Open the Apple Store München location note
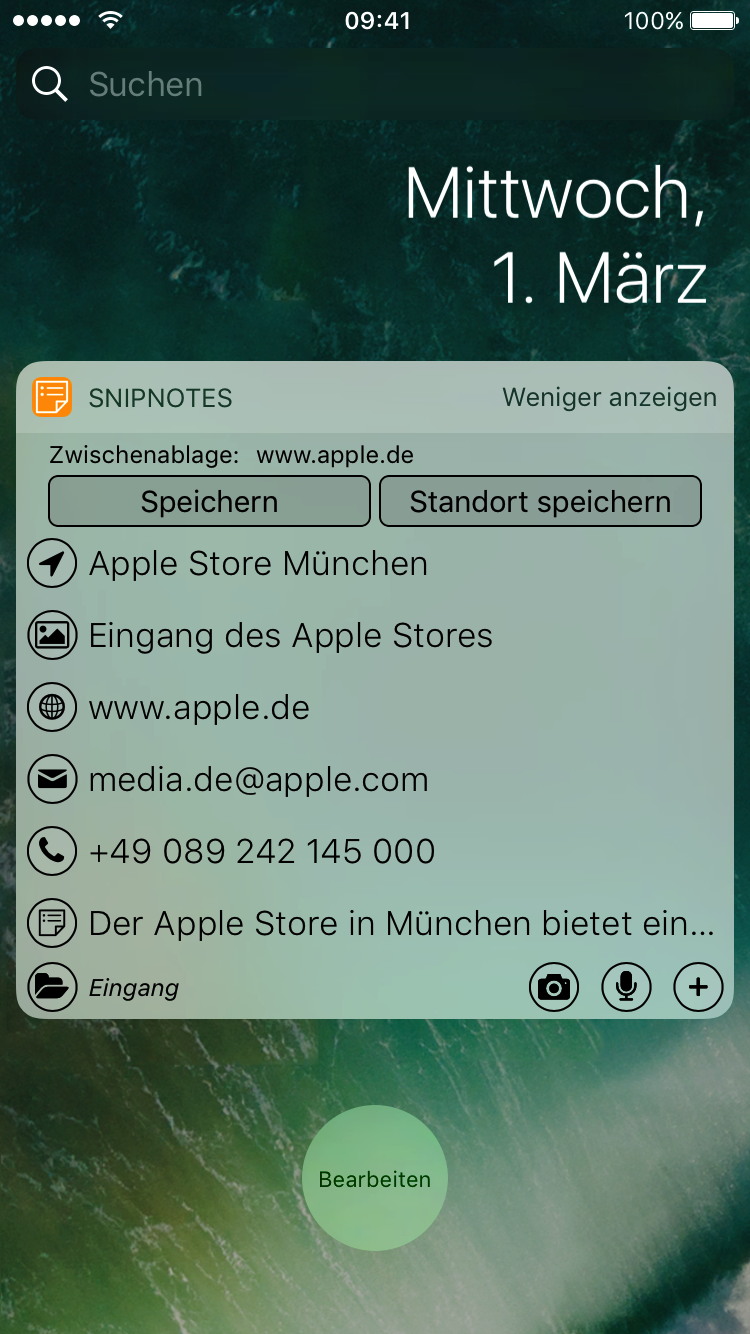Viewport: 750px width, 1334px height. (258, 564)
